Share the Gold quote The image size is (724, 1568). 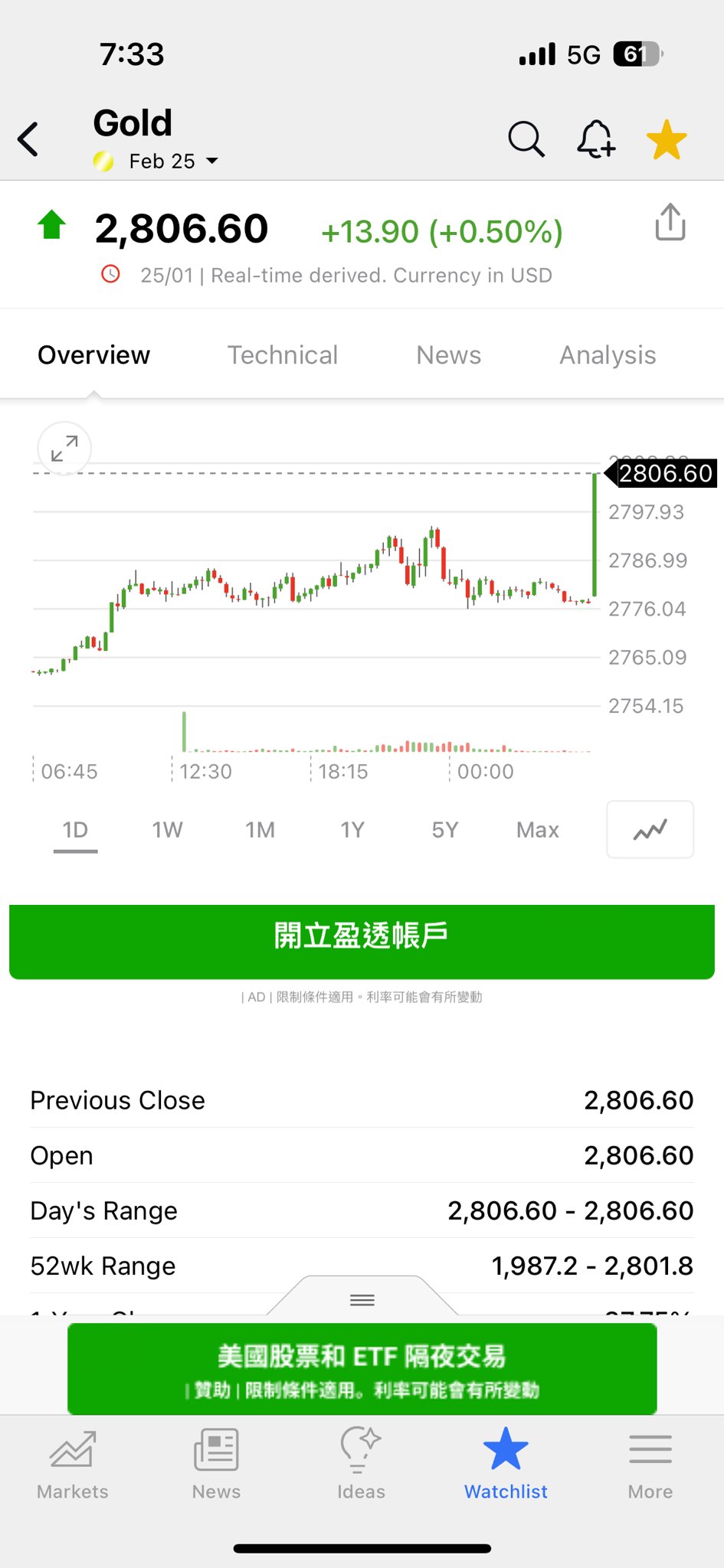pyautogui.click(x=670, y=222)
